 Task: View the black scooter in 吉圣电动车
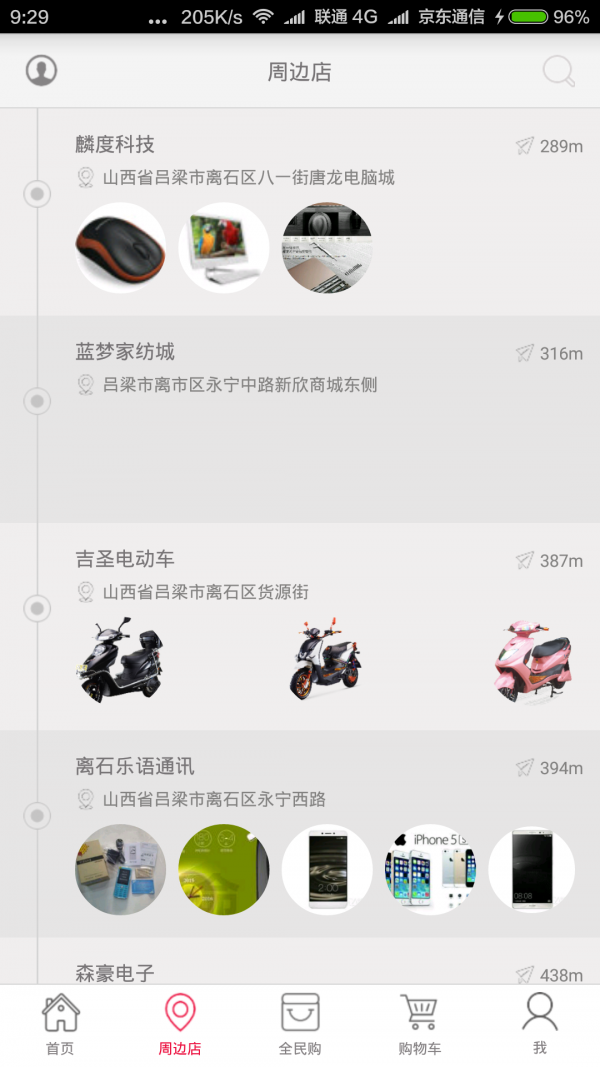coord(121,661)
